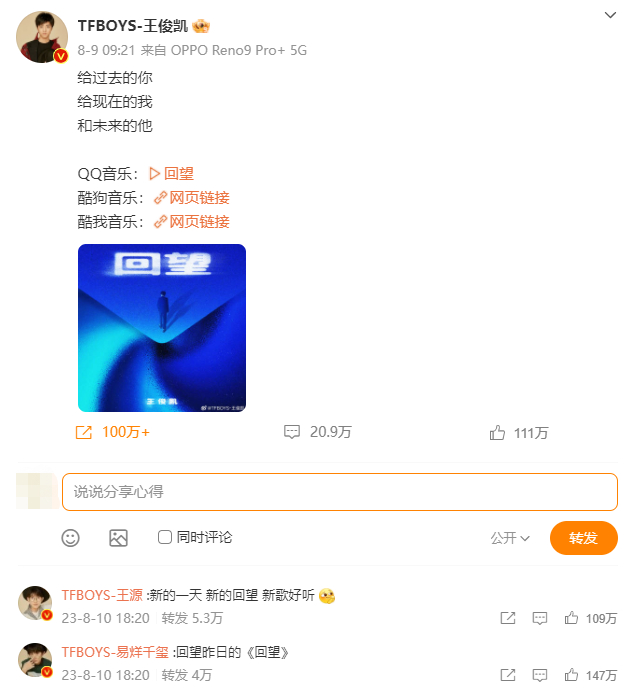
Task: Tap the orange 转发 button
Action: tap(583, 538)
